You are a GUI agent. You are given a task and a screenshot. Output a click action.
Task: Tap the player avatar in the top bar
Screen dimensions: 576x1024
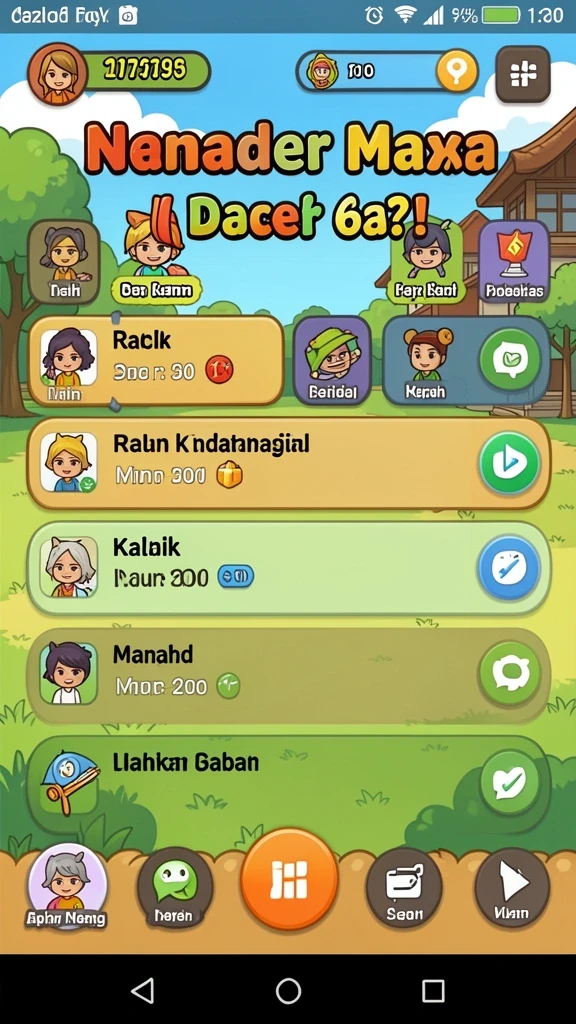57,74
